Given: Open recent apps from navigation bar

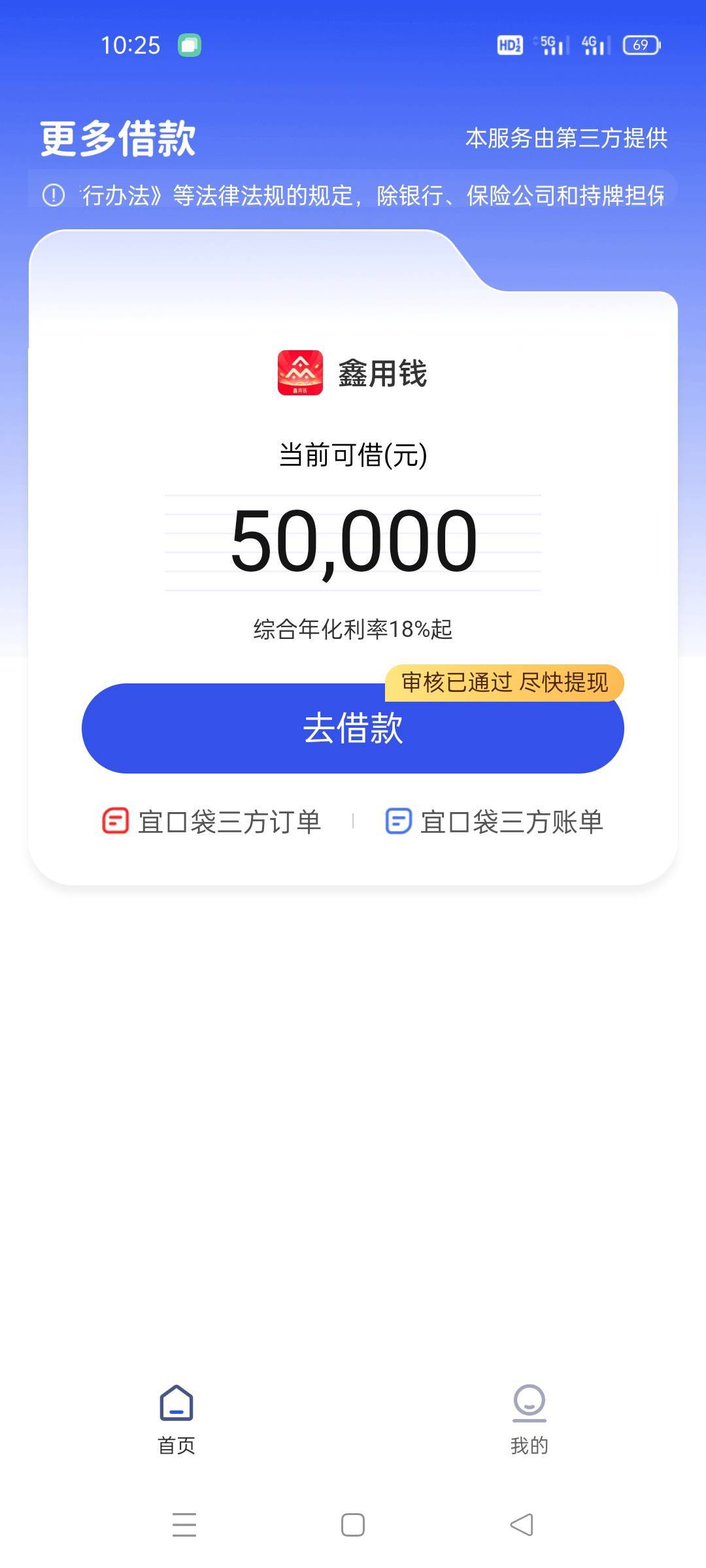Looking at the screenshot, I should coord(184,1525).
